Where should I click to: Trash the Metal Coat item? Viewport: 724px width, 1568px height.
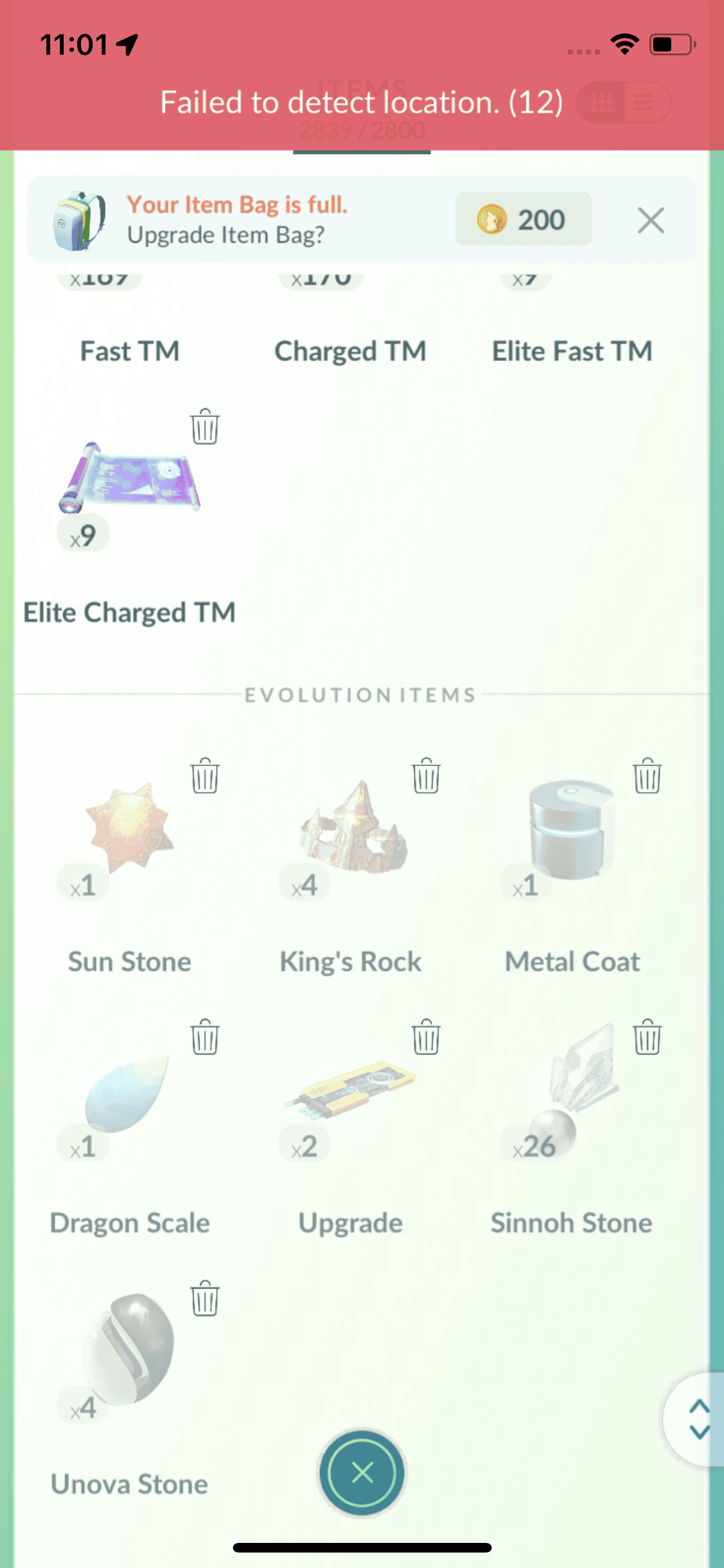click(x=647, y=776)
